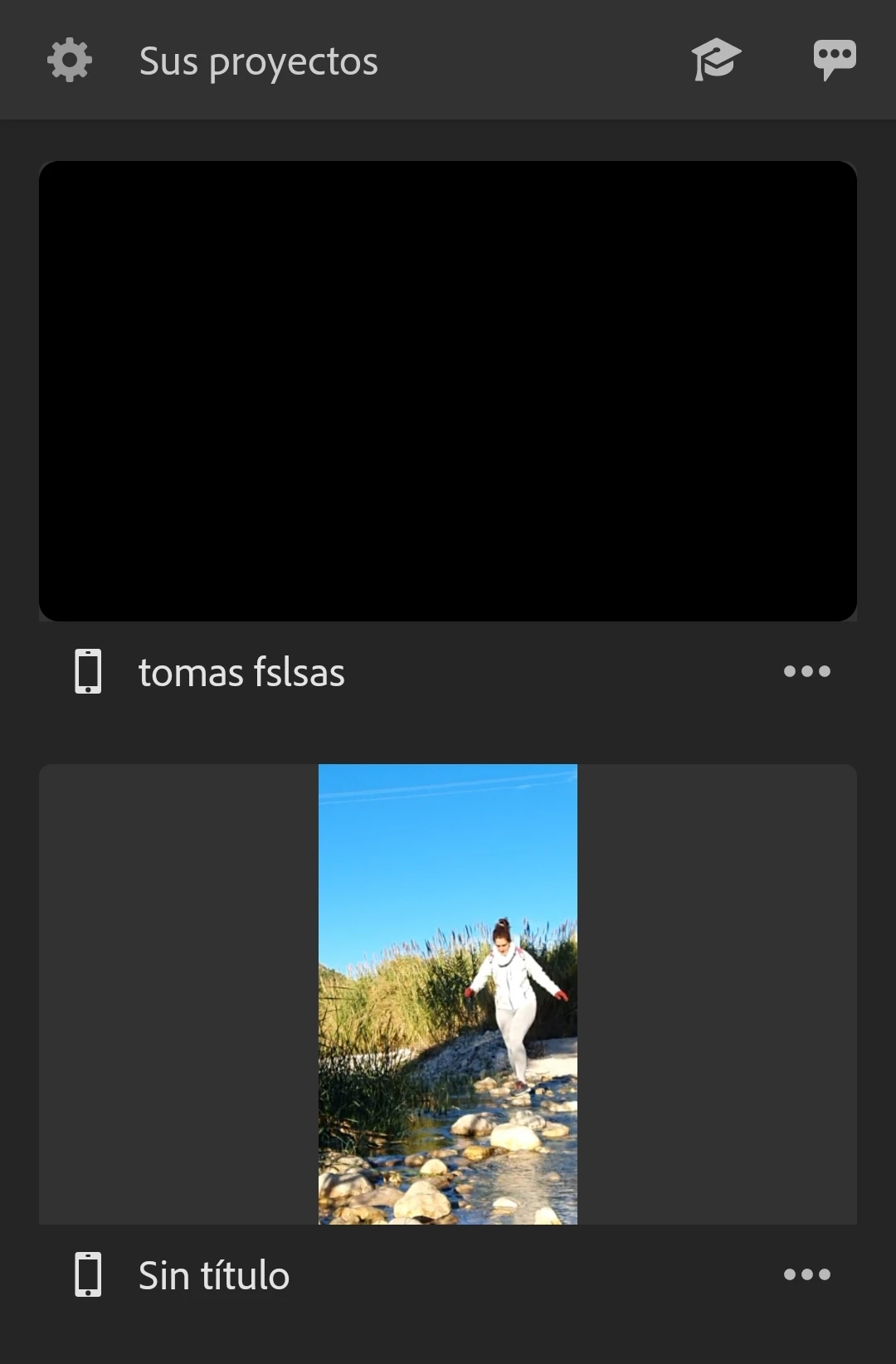The image size is (896, 1364).
Task: Open the tutorials graduation cap icon
Action: pos(716,60)
